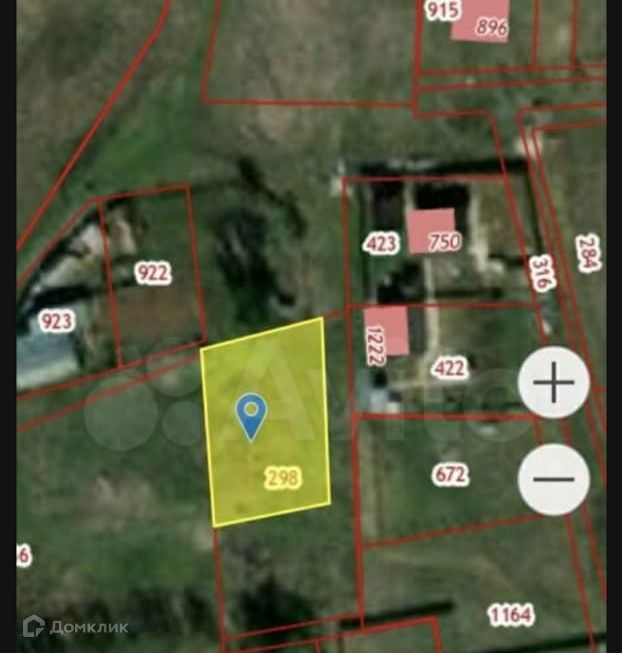Zoom out with the minus button
Image resolution: width=622 pixels, height=653 pixels.
[553, 479]
